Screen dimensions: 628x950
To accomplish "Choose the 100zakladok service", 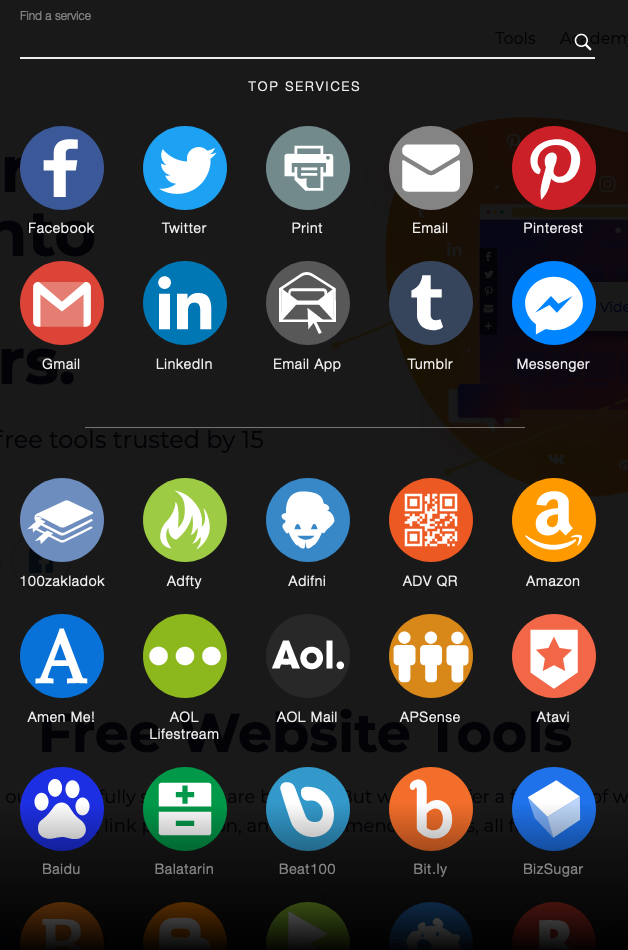I will point(61,521).
